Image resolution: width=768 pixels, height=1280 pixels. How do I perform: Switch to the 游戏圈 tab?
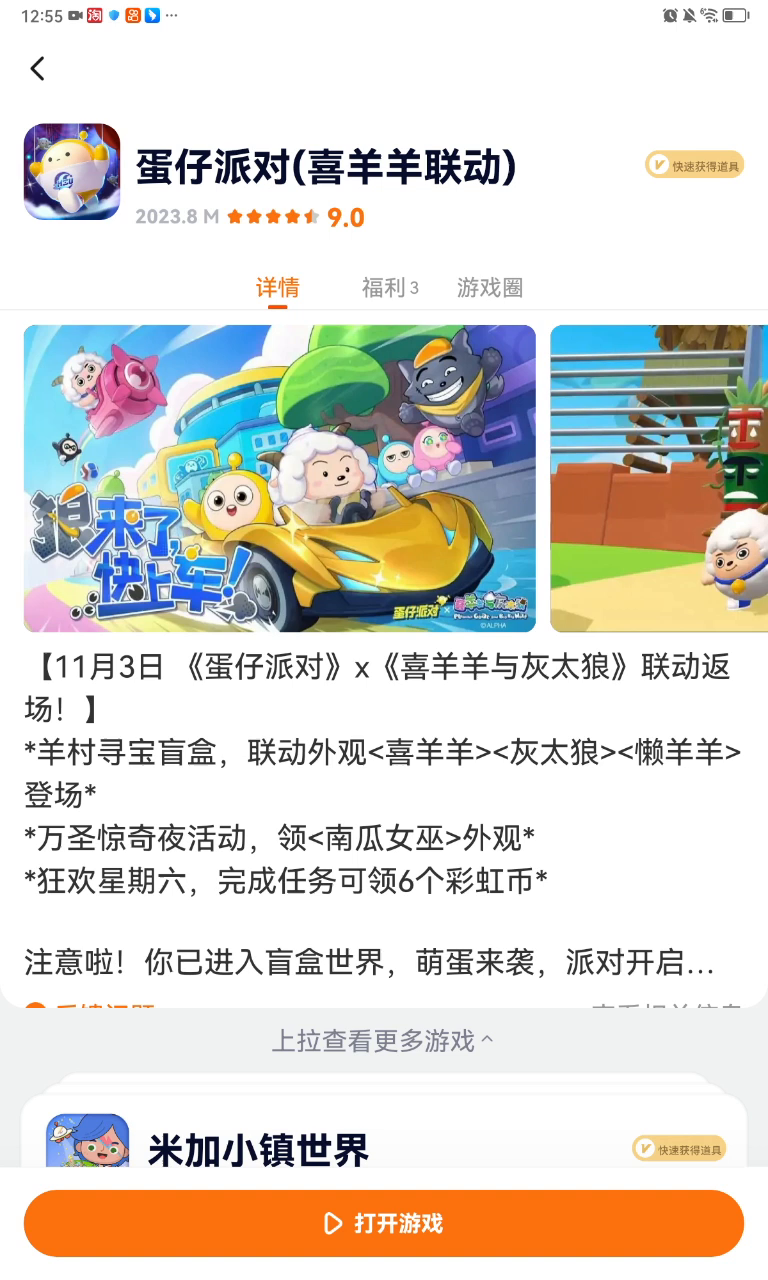point(490,288)
